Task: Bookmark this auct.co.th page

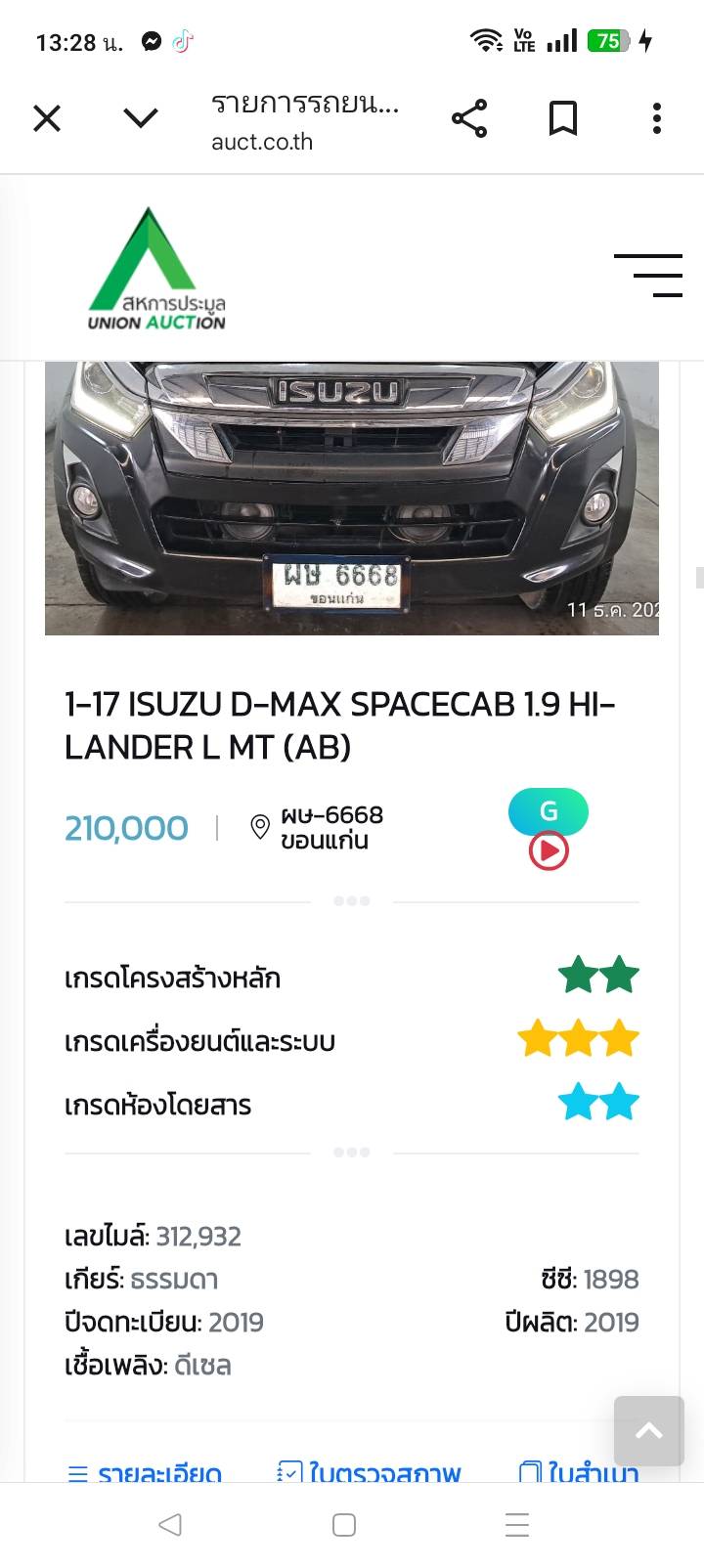Action: point(563,119)
